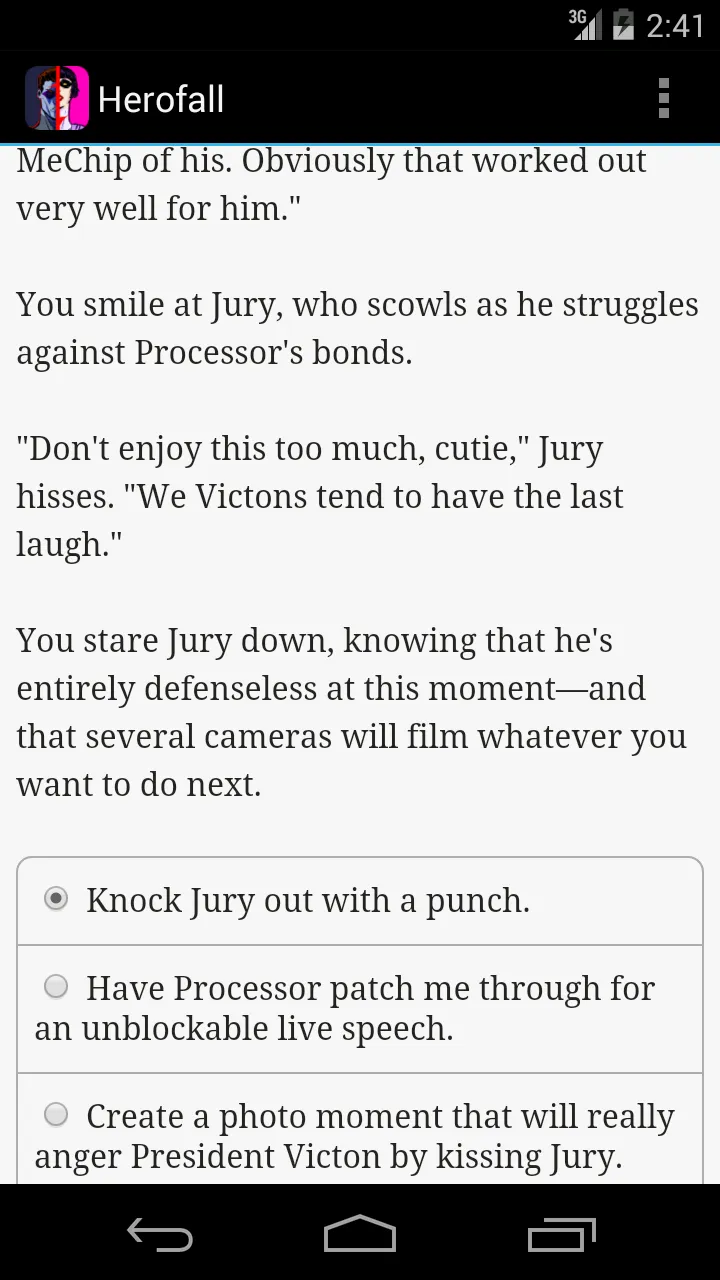
Task: Select "Knock Jury out with a punch"
Action: tap(360, 901)
